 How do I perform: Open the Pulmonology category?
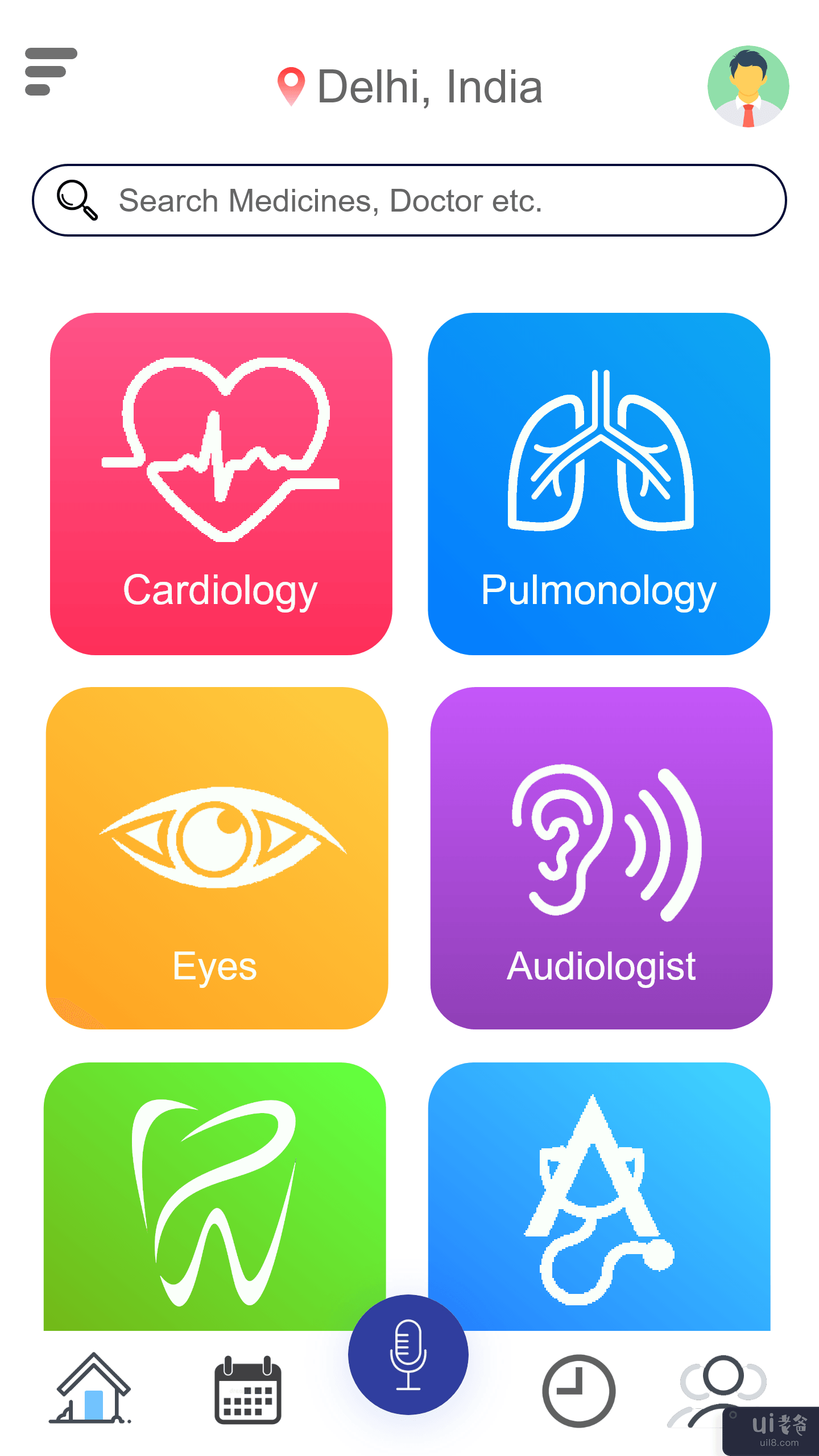coord(599,483)
